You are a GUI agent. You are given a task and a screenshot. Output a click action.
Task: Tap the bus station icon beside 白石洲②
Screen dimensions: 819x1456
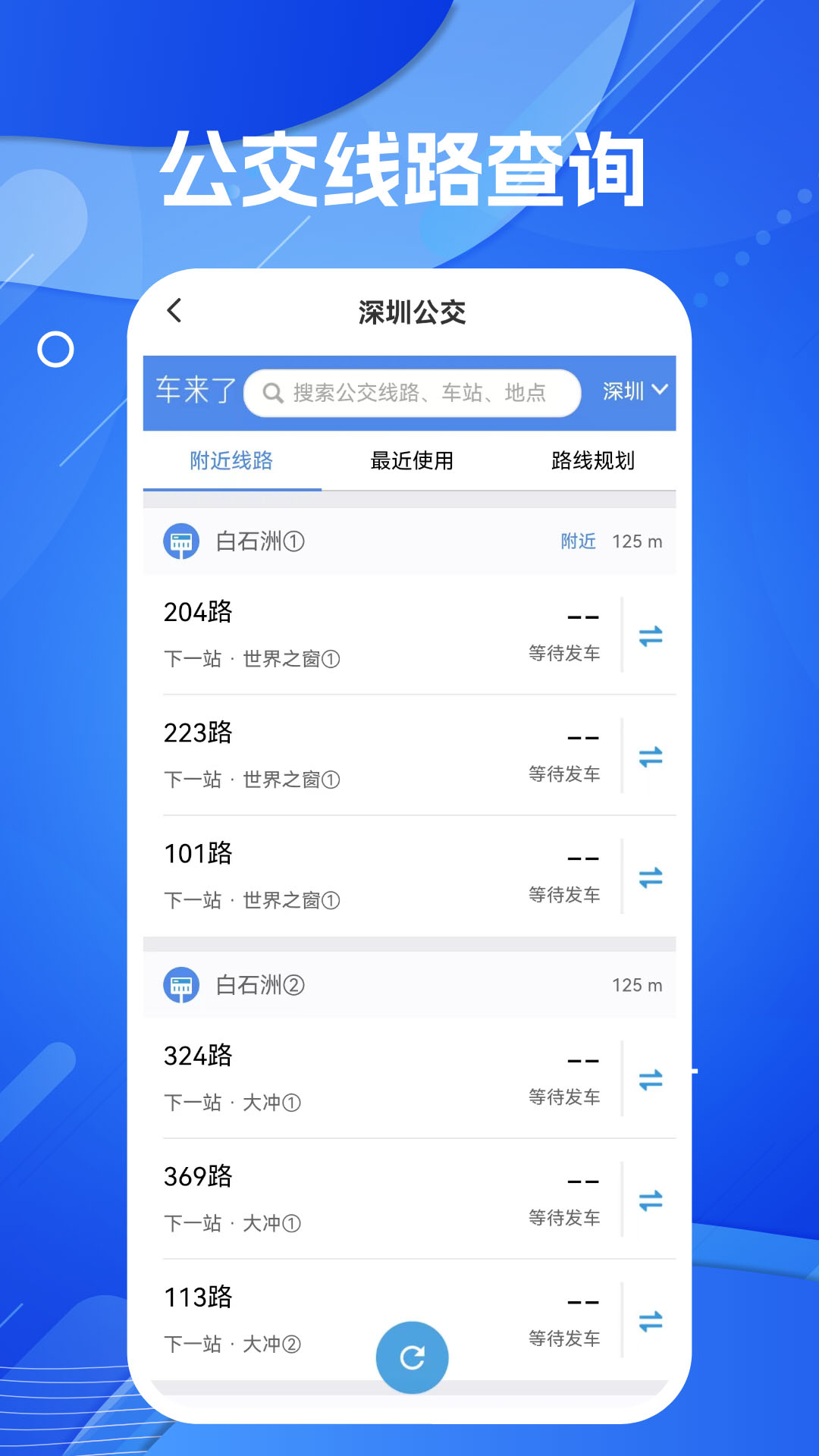182,986
